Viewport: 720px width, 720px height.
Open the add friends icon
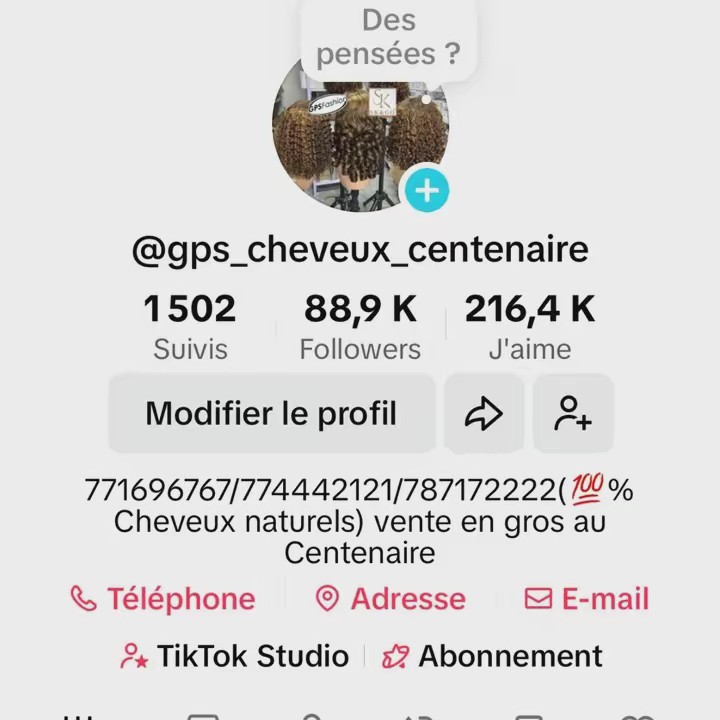click(573, 413)
